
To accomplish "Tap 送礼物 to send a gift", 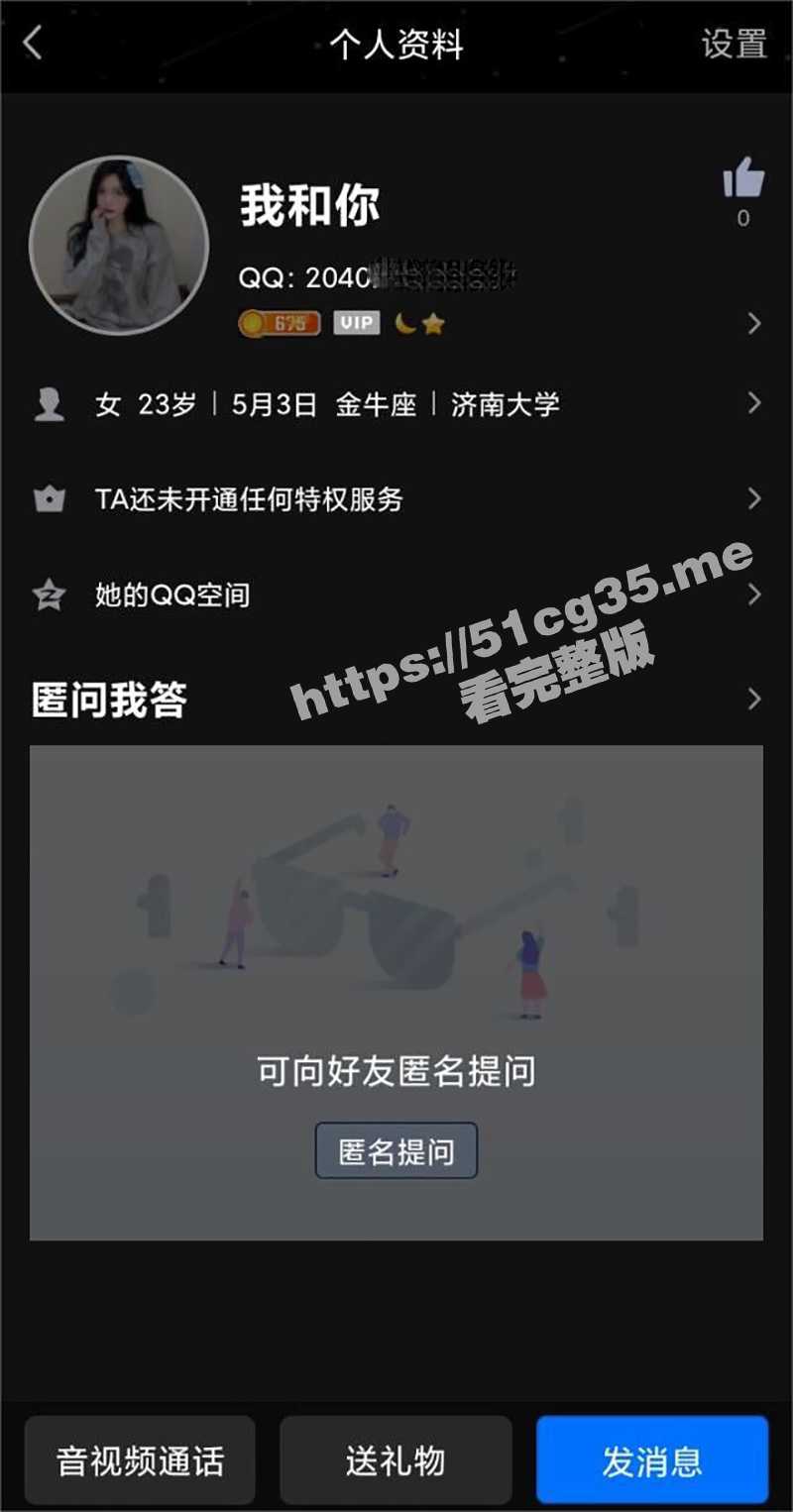I will click(396, 1460).
